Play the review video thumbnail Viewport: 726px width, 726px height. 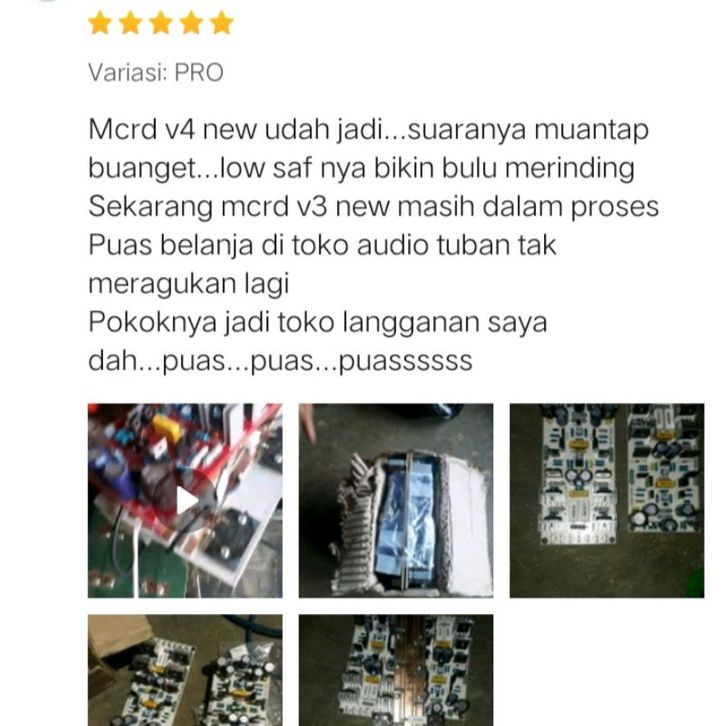tap(186, 500)
